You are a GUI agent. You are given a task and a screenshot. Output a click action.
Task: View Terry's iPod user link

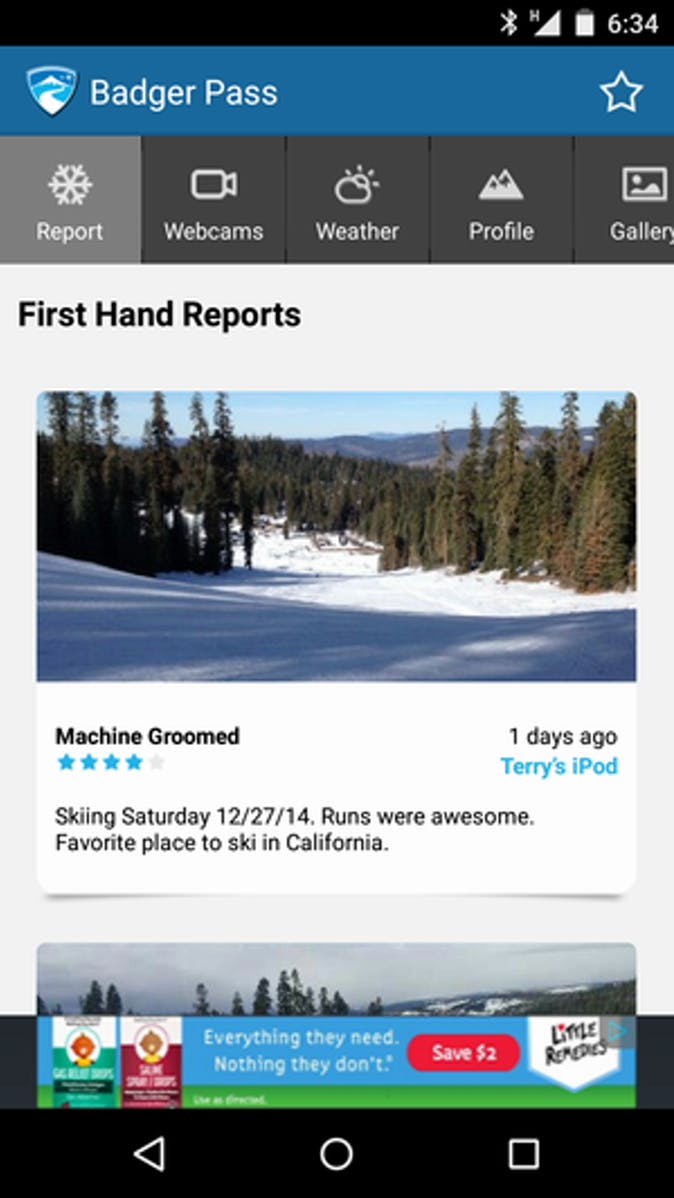coord(558,766)
